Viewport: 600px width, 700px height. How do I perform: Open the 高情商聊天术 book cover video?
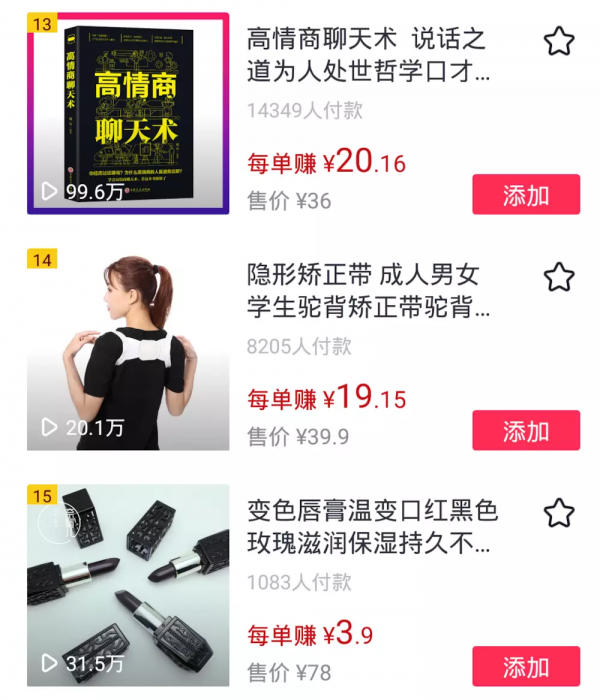tap(128, 113)
